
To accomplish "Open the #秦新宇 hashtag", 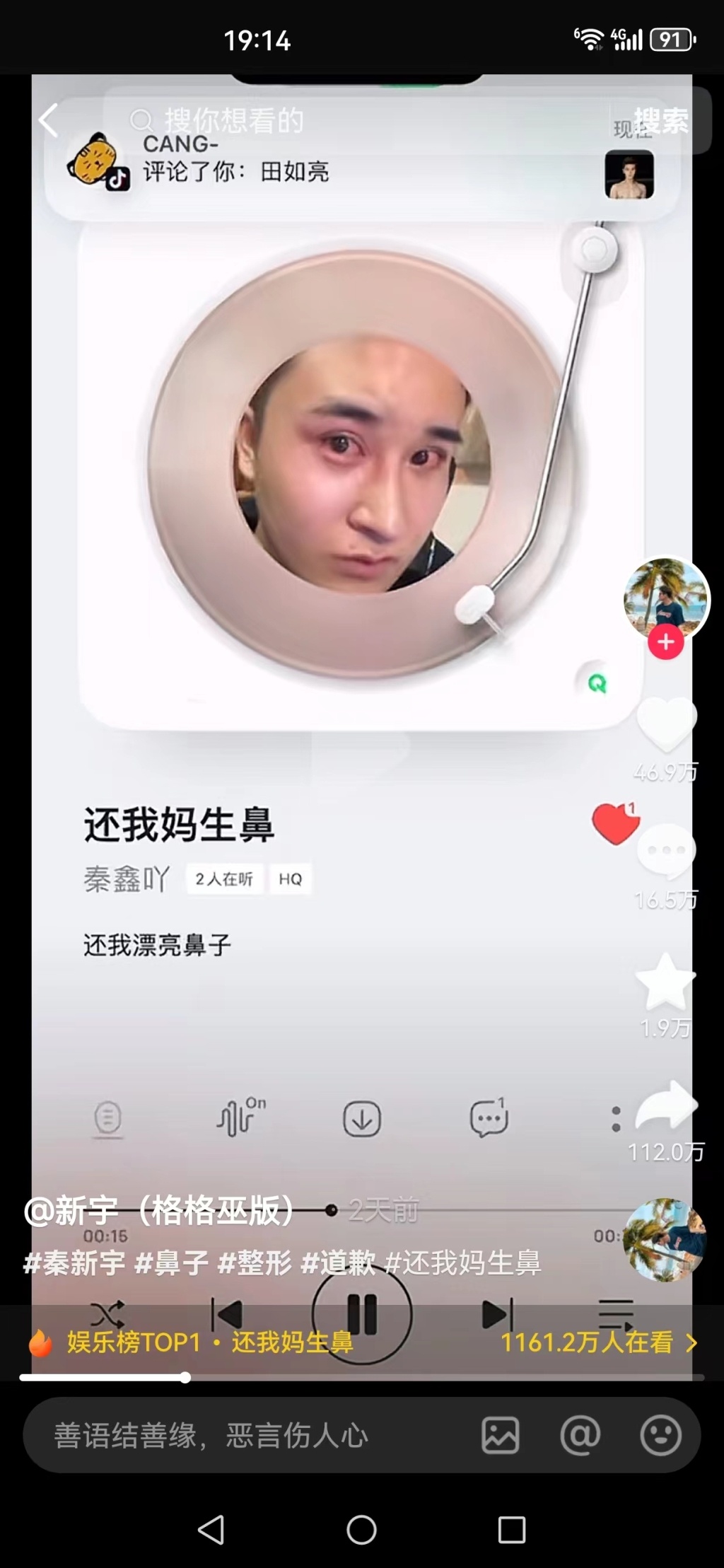I will pos(74,1263).
